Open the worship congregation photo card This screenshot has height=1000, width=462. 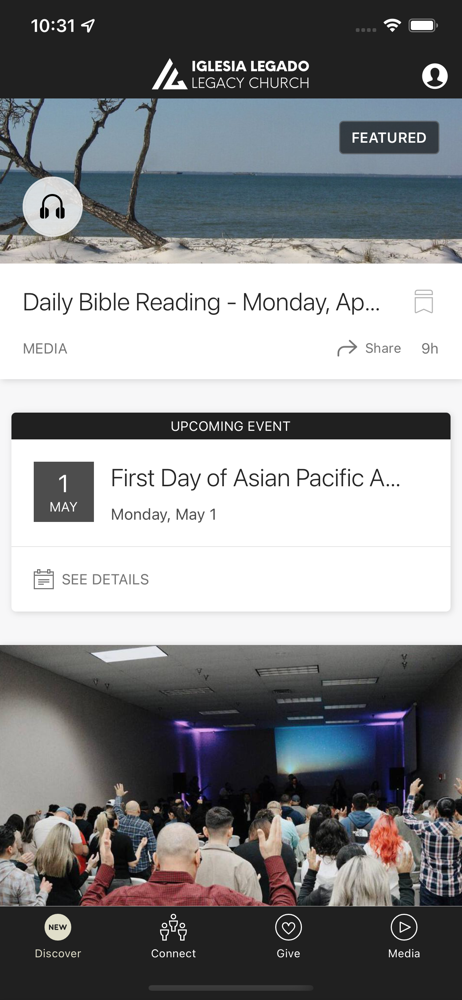tap(231, 776)
